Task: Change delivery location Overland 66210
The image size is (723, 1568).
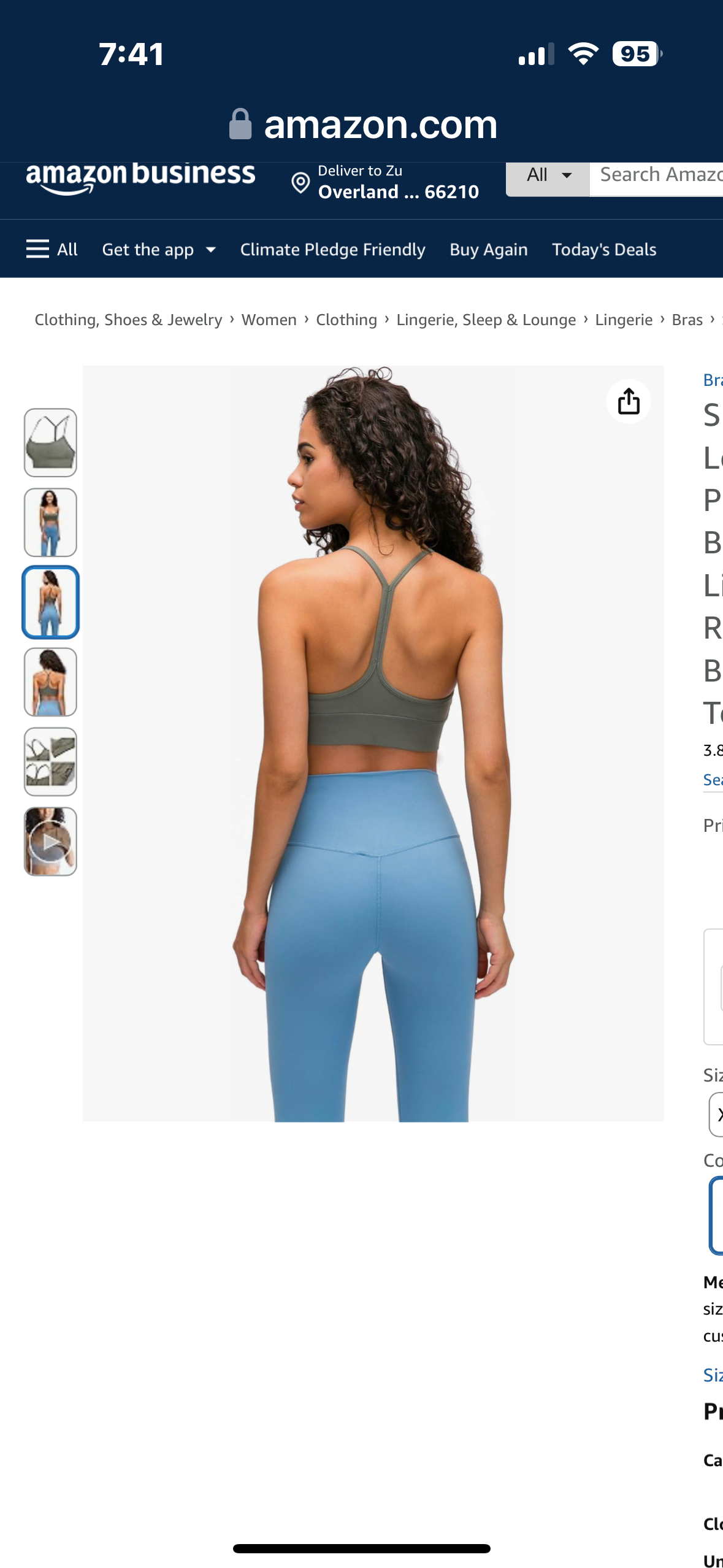Action: tap(386, 182)
